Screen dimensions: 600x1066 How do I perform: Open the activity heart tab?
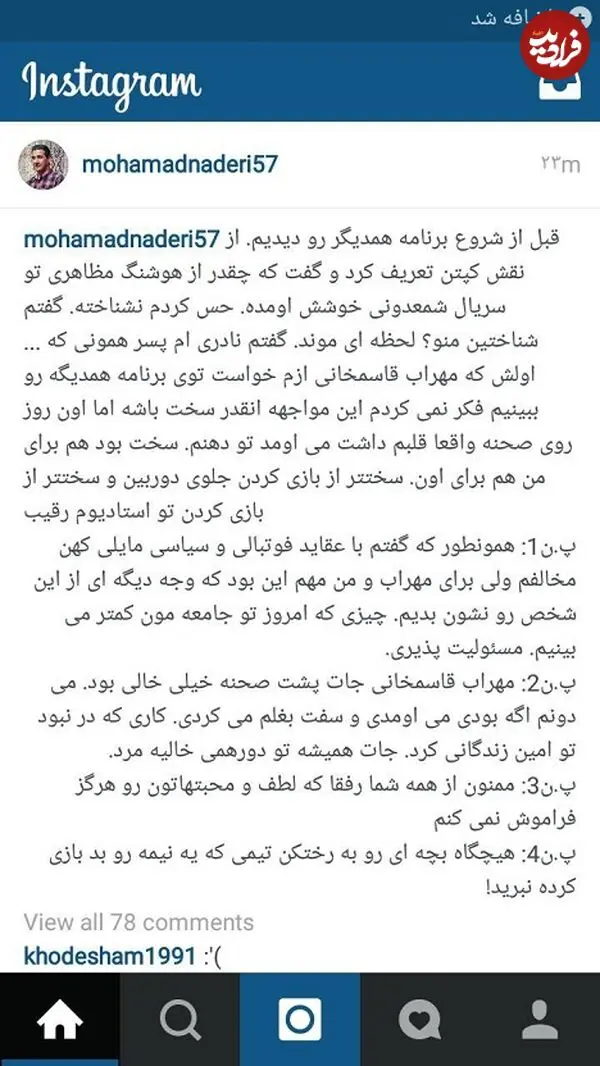(420, 1020)
